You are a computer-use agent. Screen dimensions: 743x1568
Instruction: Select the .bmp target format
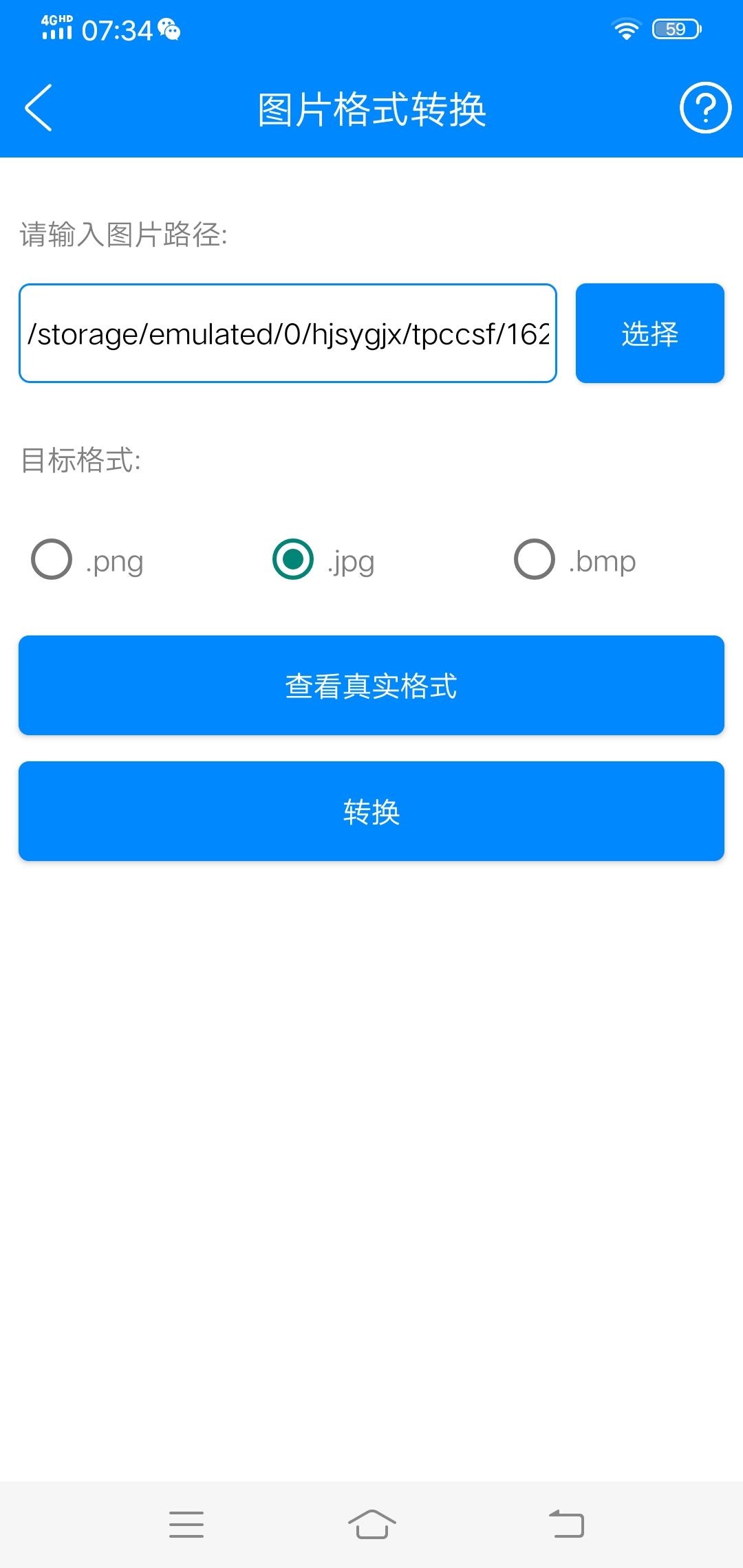(x=533, y=560)
